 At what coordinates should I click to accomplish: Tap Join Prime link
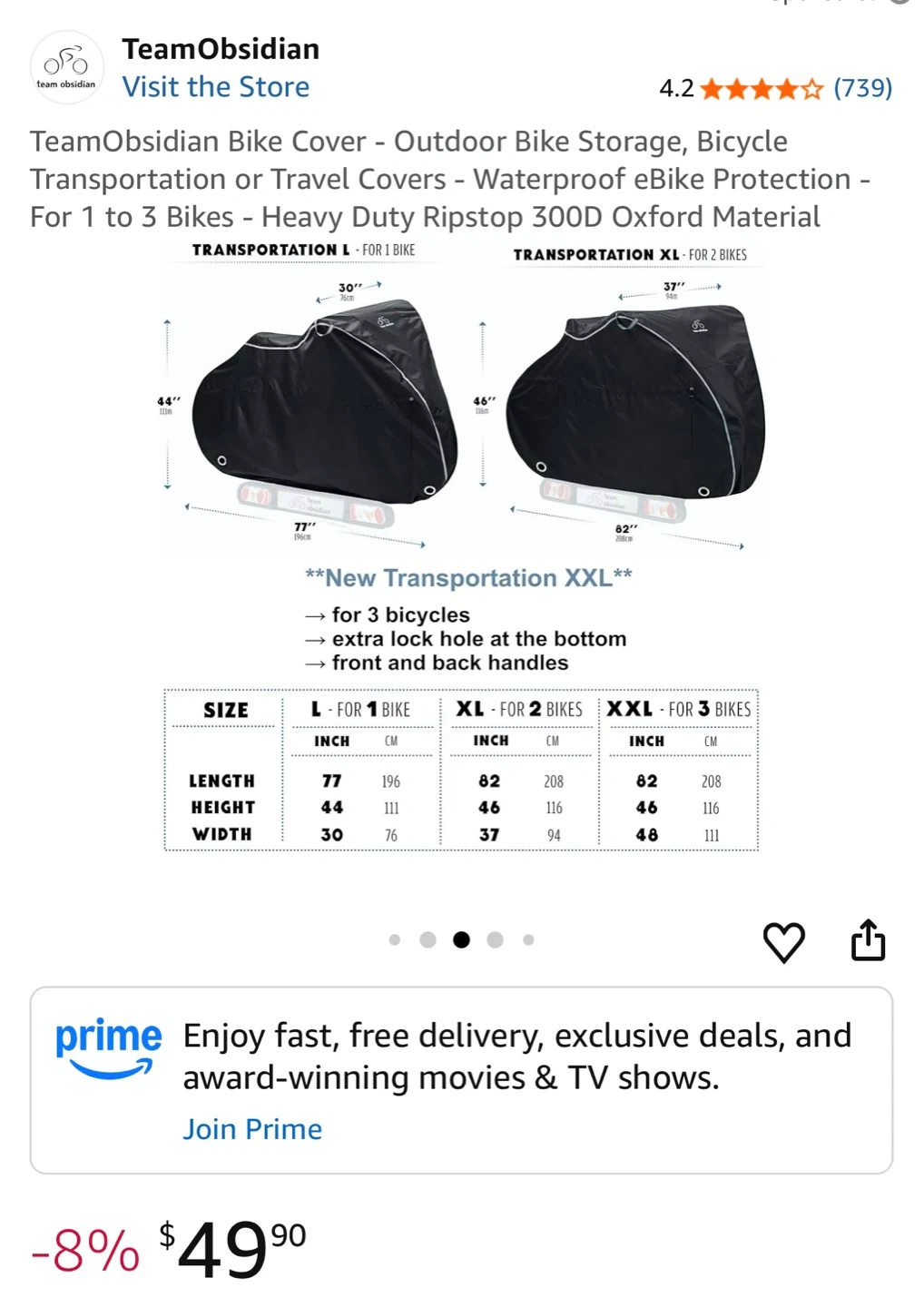(252, 1128)
